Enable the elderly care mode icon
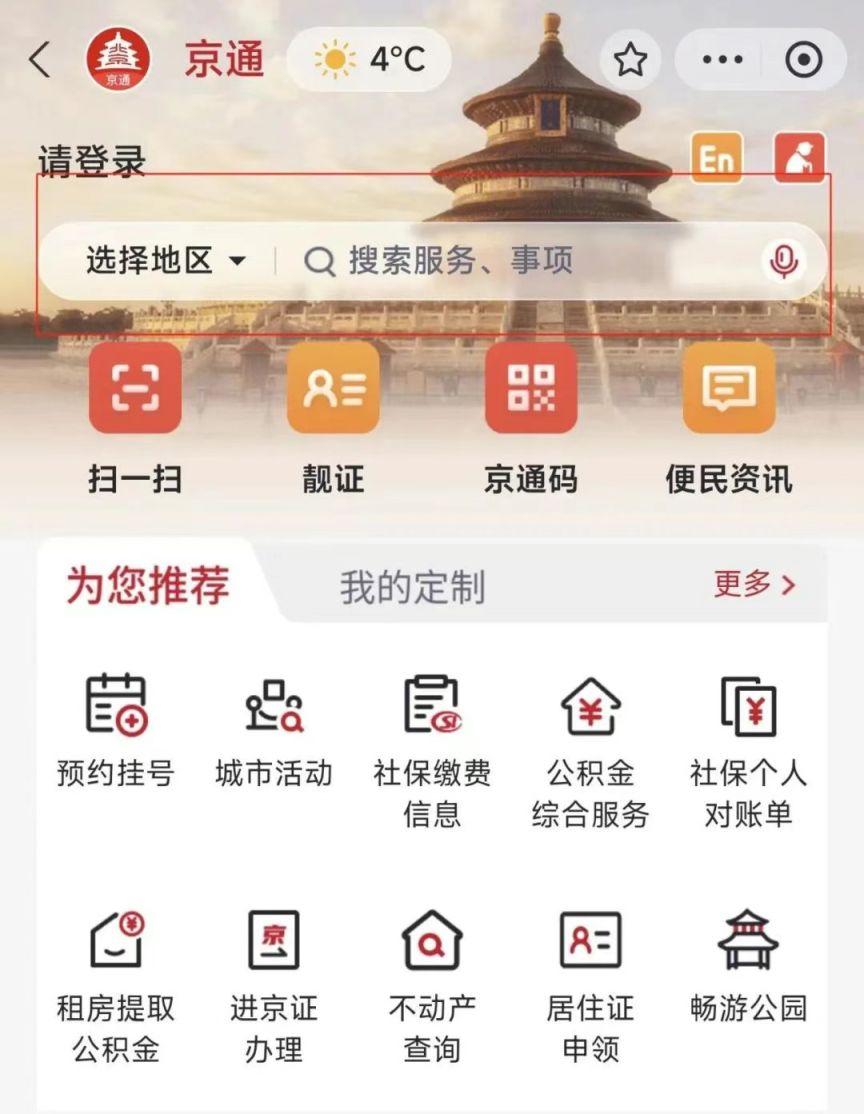The width and height of the screenshot is (864, 1114). coord(800,158)
